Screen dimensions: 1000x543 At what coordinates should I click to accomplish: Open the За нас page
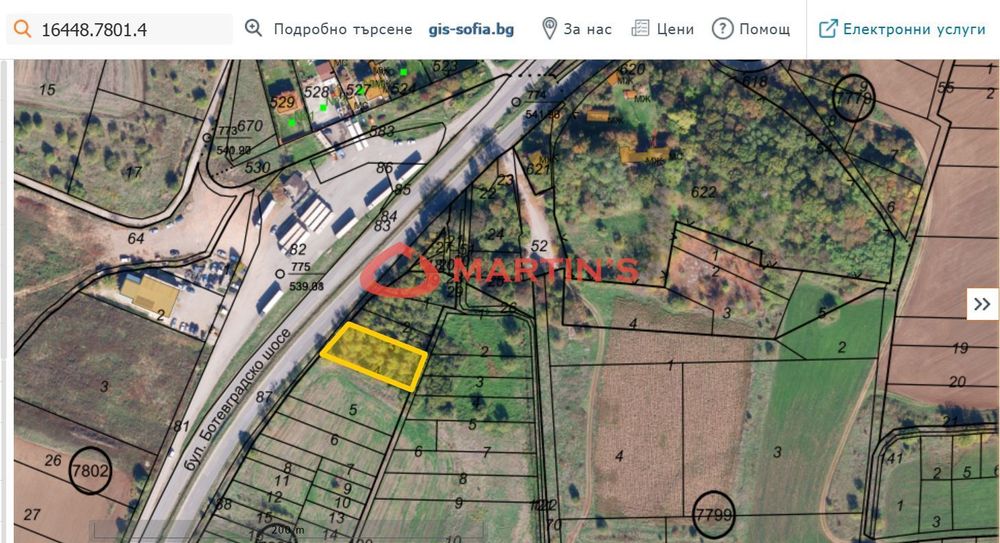(x=576, y=29)
